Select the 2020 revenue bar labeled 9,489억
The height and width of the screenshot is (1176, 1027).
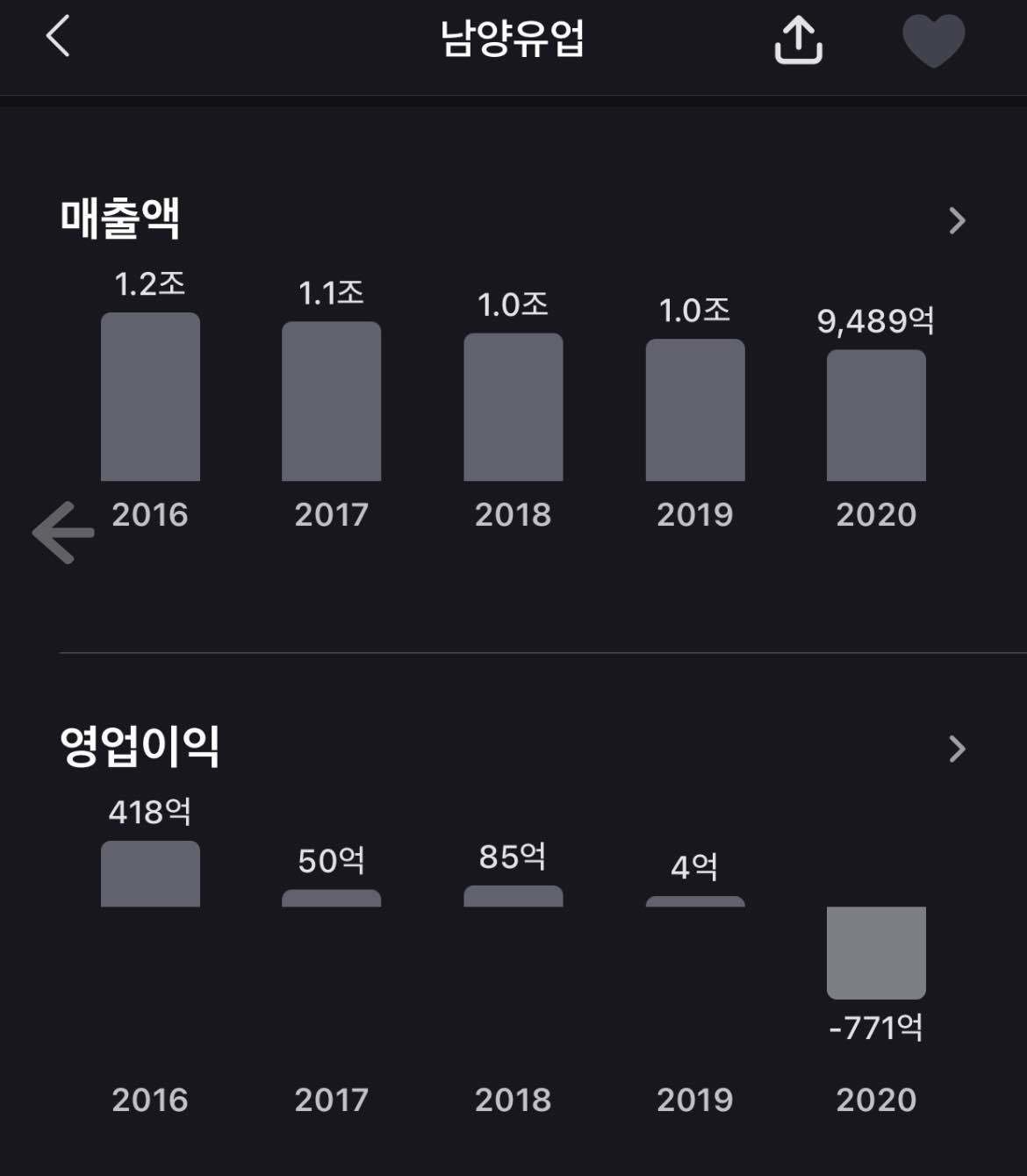coord(875,412)
